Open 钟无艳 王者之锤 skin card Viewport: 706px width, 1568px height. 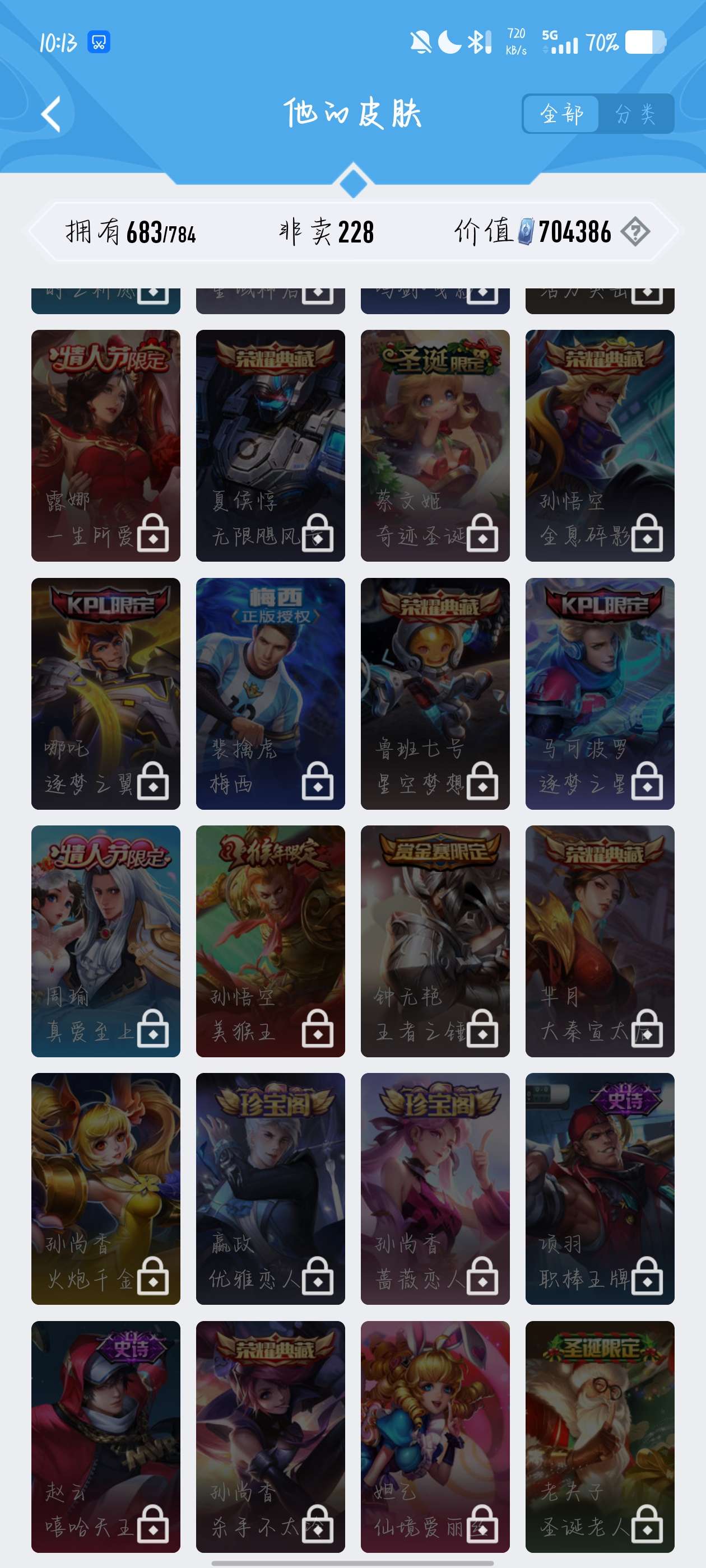tap(435, 940)
